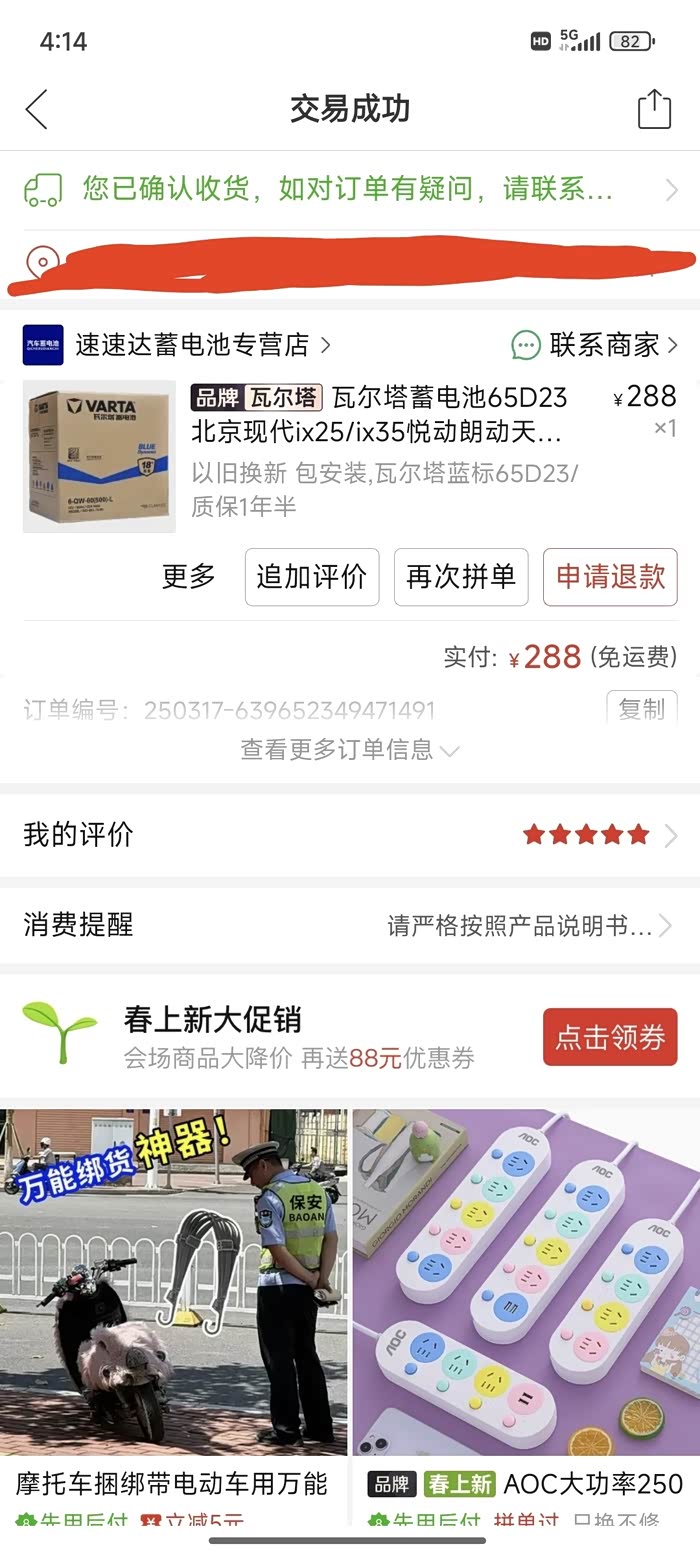Screen dimensions: 700x1555
Task: Tap the 更多 option for more actions
Action: point(189,577)
